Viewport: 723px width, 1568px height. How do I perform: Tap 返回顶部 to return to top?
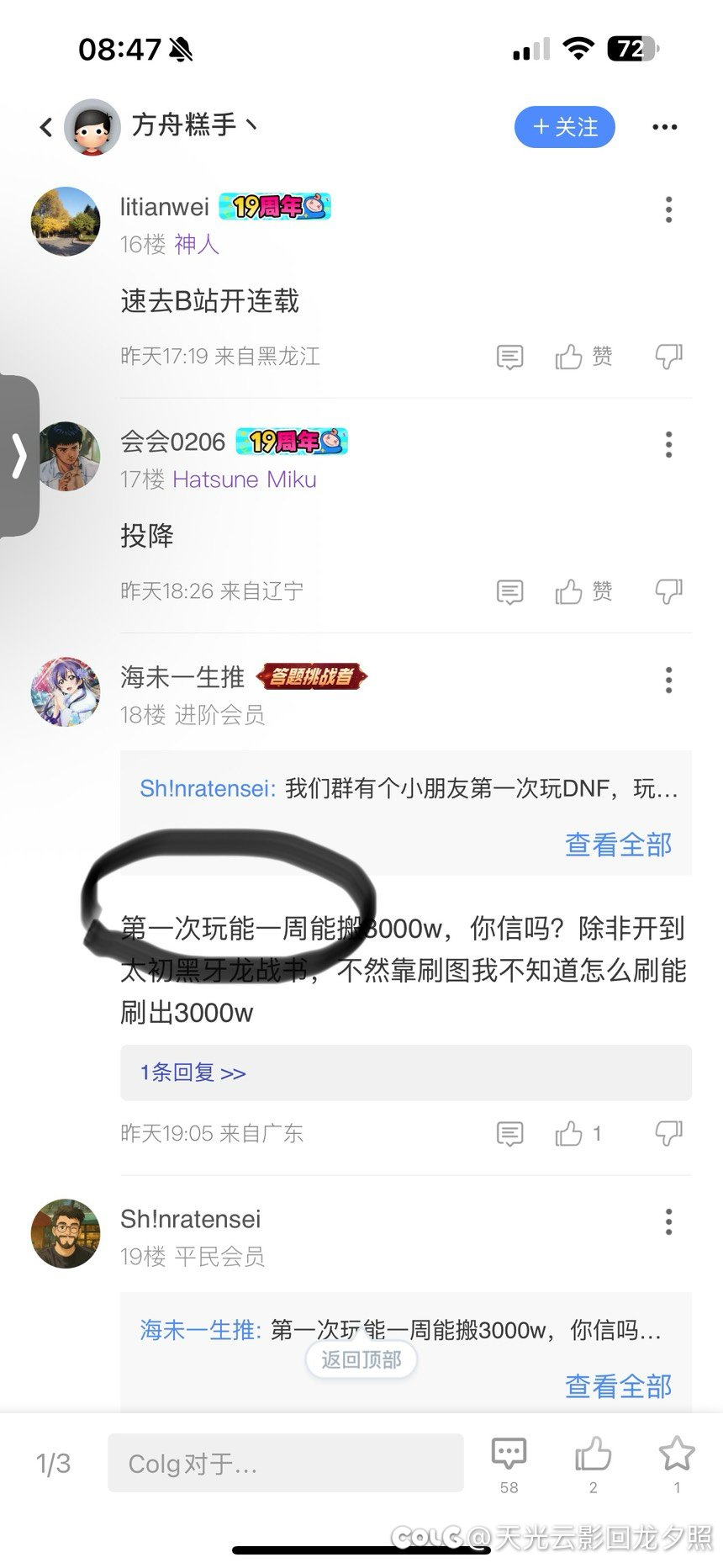(x=361, y=1359)
